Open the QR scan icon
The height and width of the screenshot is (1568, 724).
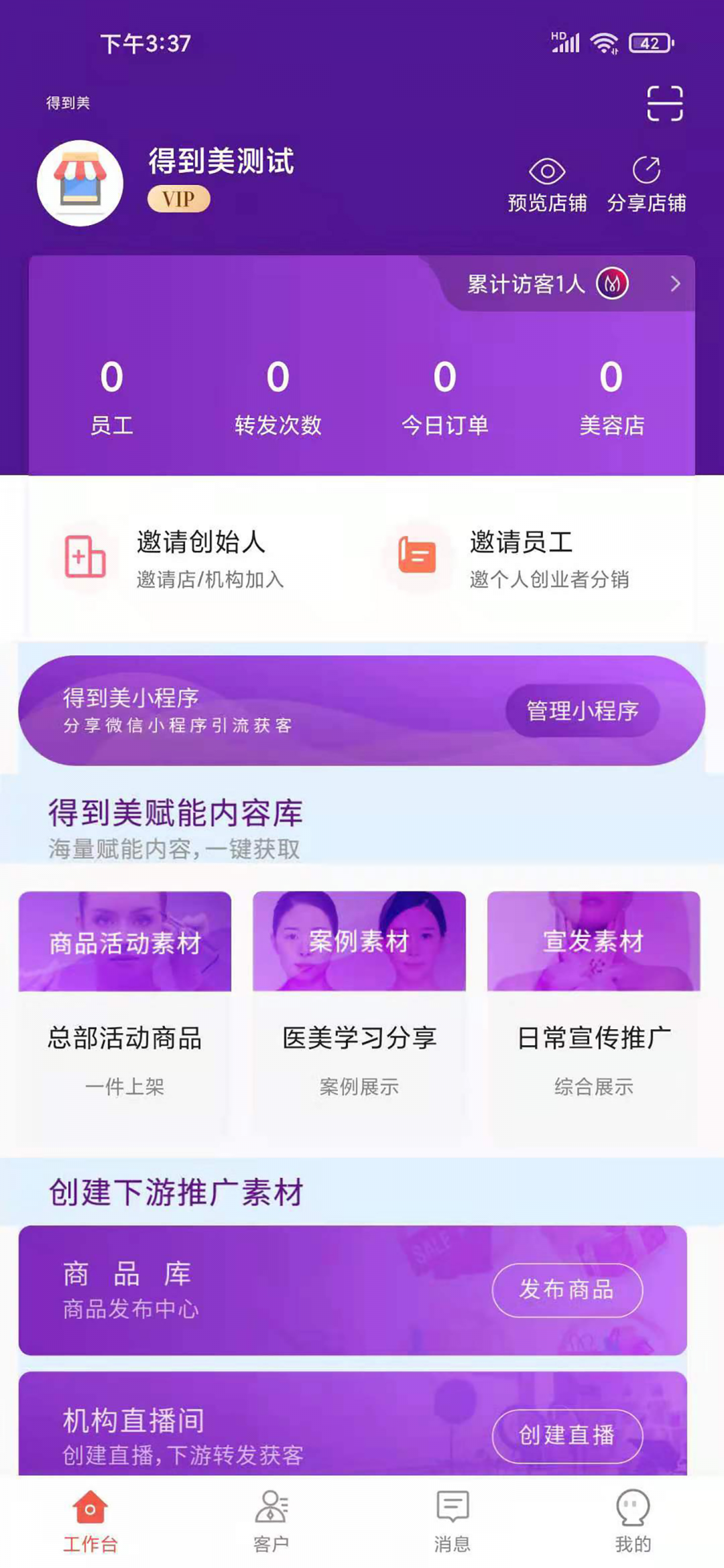[664, 104]
